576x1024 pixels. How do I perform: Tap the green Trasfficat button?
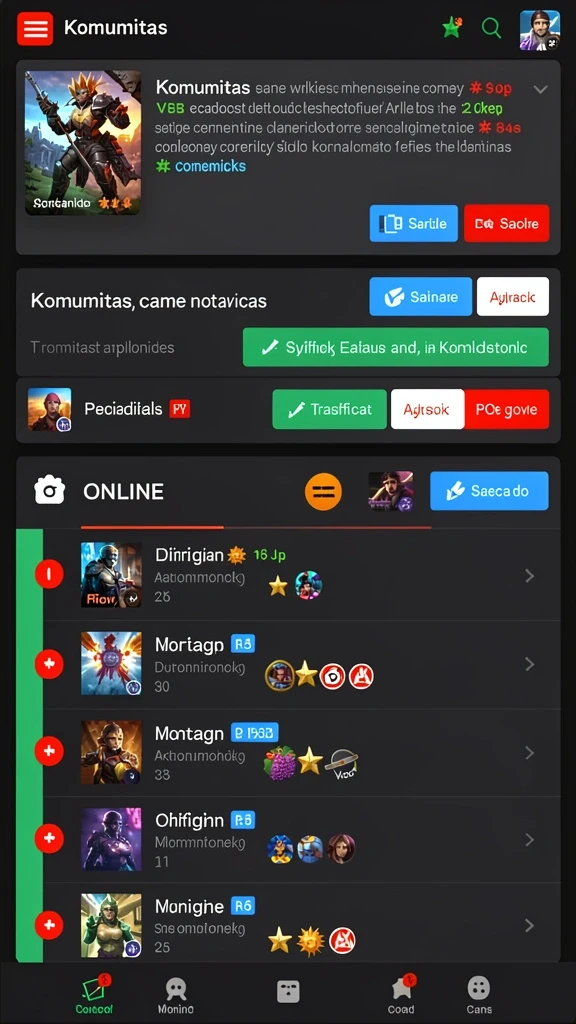[329, 409]
